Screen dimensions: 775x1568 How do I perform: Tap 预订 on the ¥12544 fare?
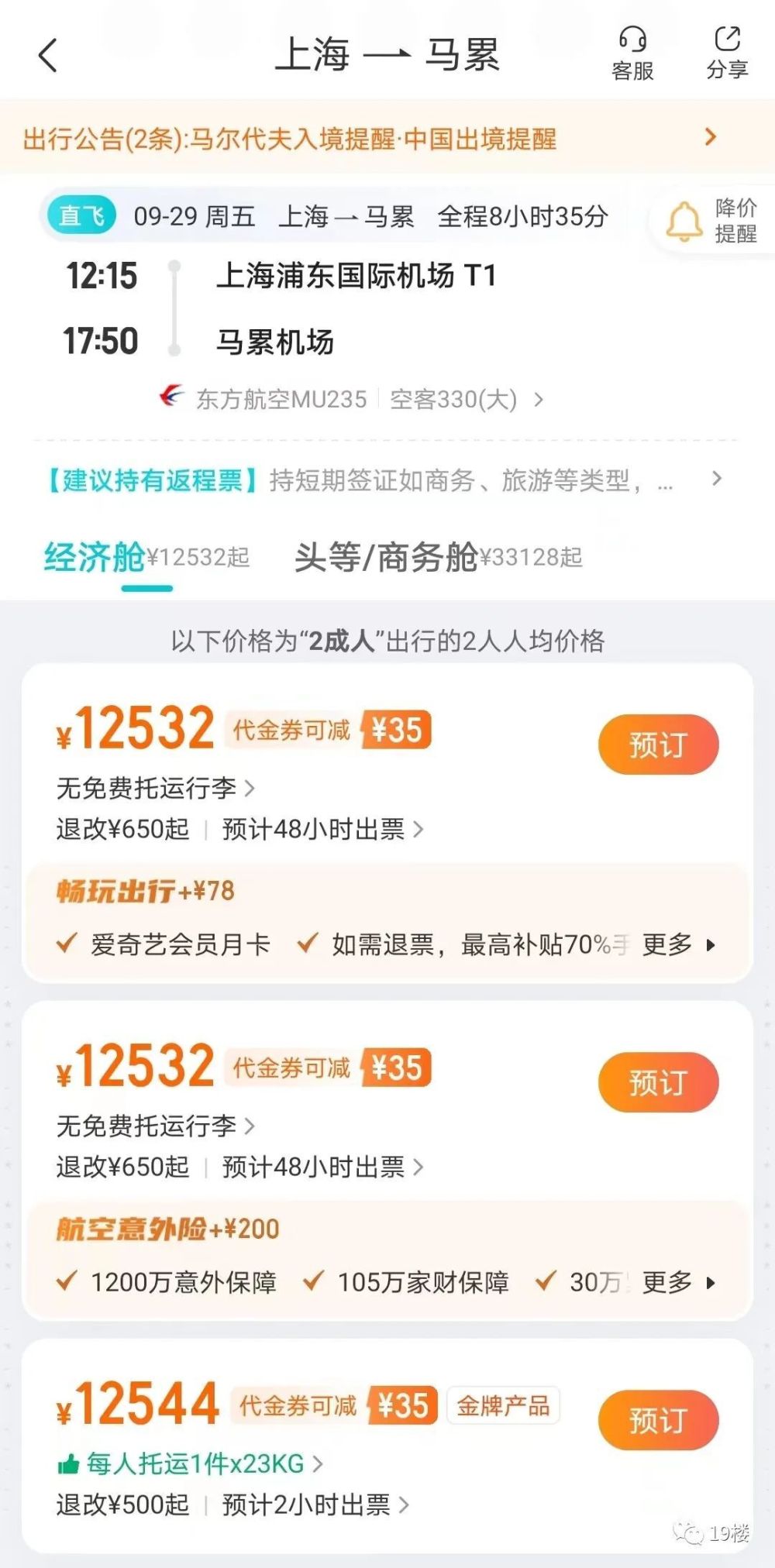tap(658, 1420)
